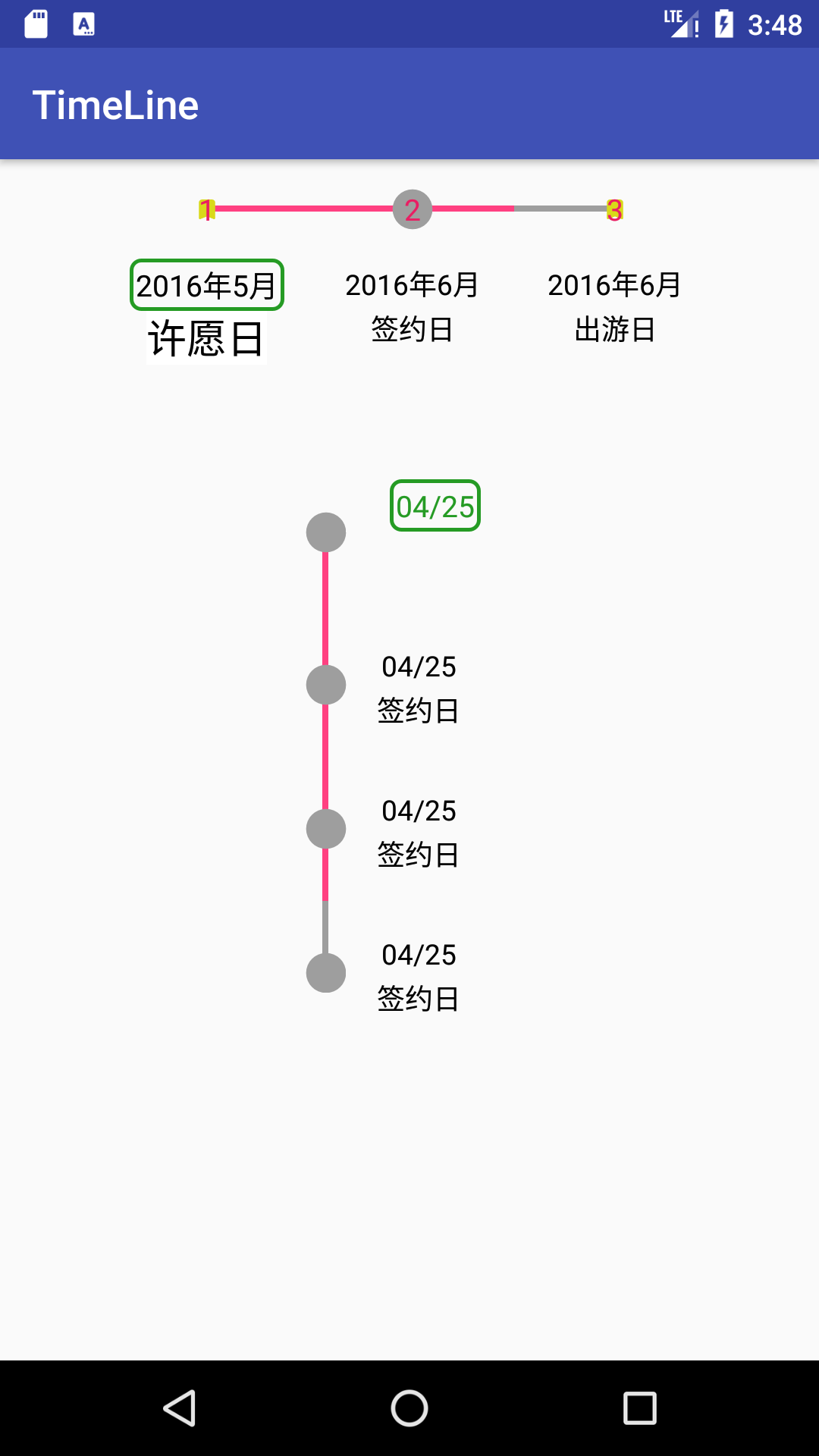Select step 1 on the horizontal timeline
Image resolution: width=819 pixels, height=1456 pixels.
click(206, 209)
